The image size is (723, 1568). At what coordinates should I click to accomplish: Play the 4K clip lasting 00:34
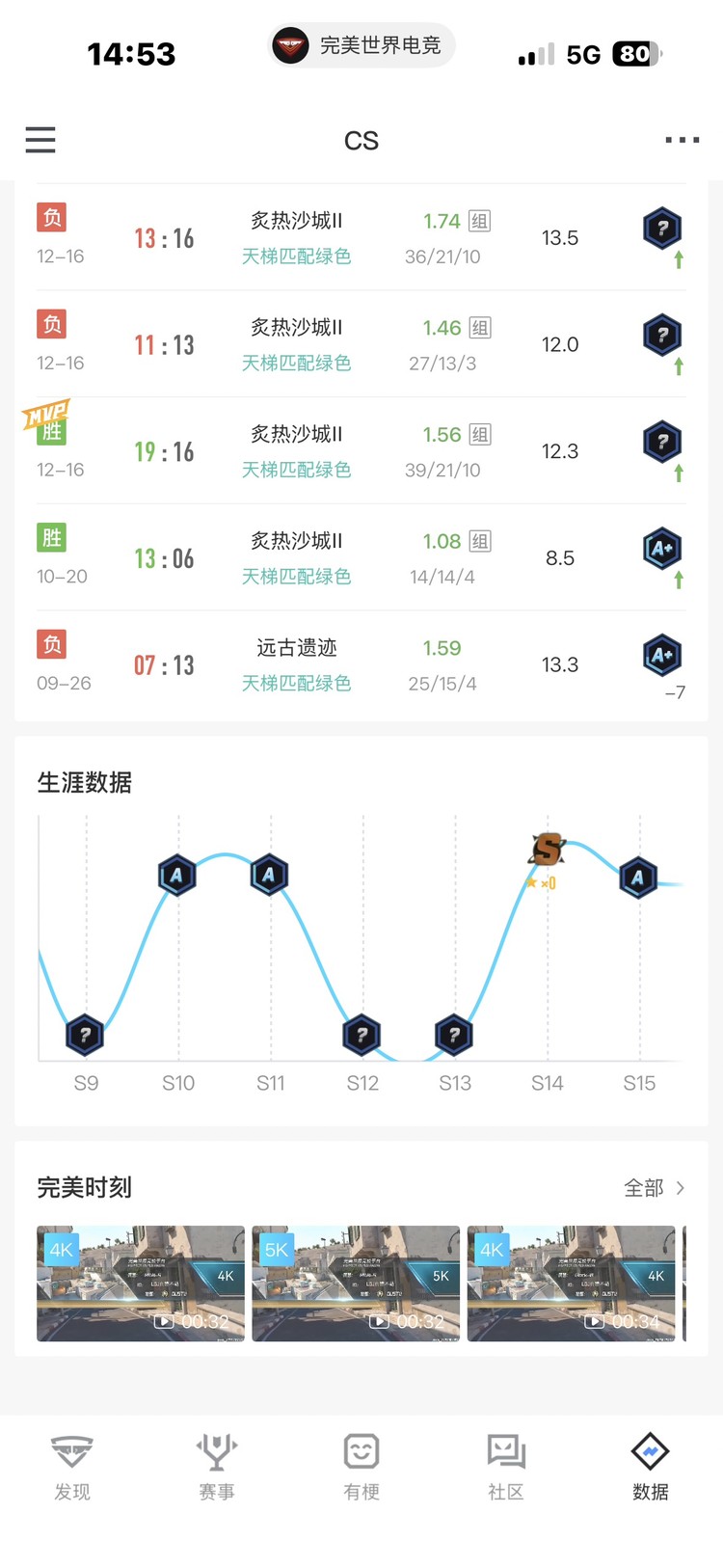point(571,1284)
